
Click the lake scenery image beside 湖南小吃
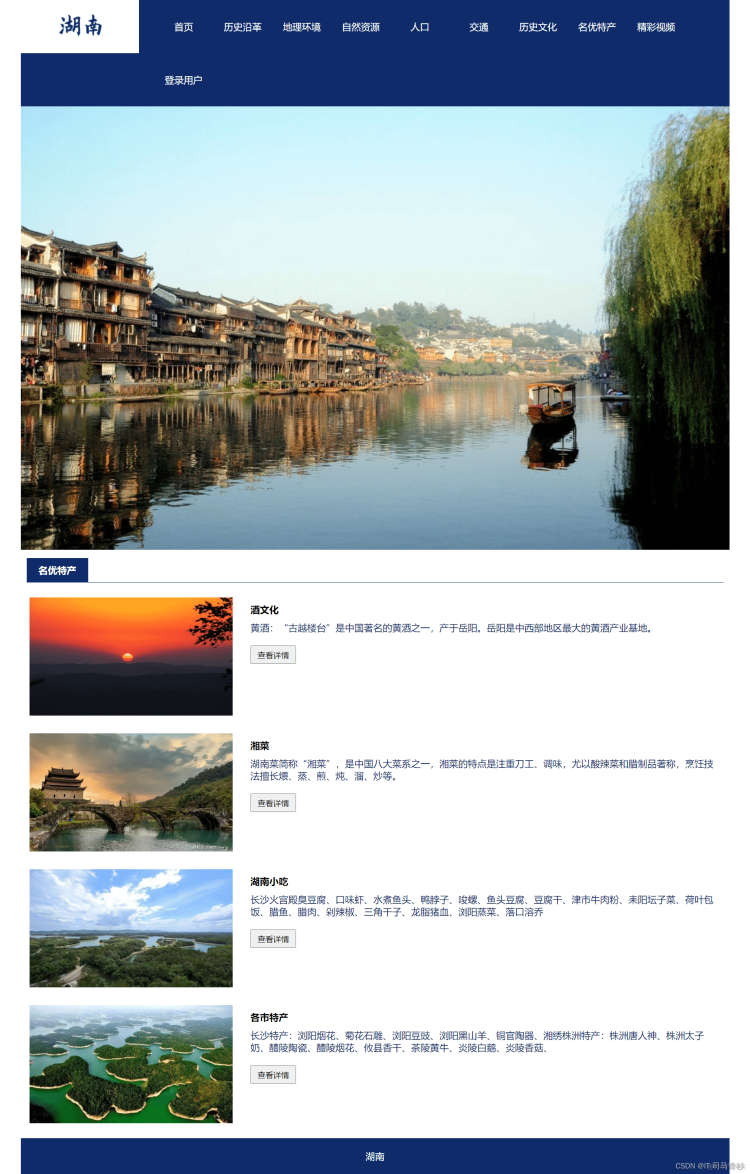(130, 927)
